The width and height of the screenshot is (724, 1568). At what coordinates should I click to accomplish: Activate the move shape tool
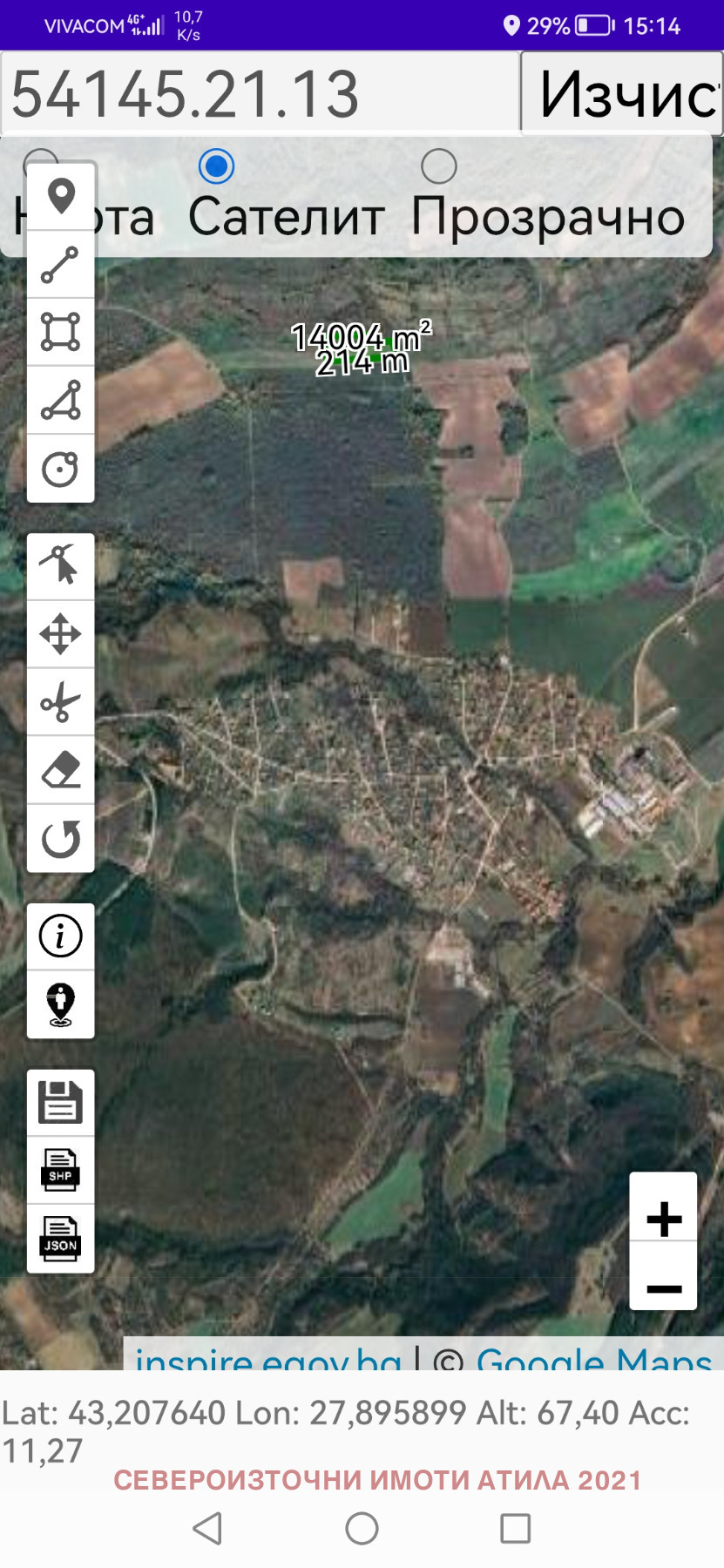61,634
